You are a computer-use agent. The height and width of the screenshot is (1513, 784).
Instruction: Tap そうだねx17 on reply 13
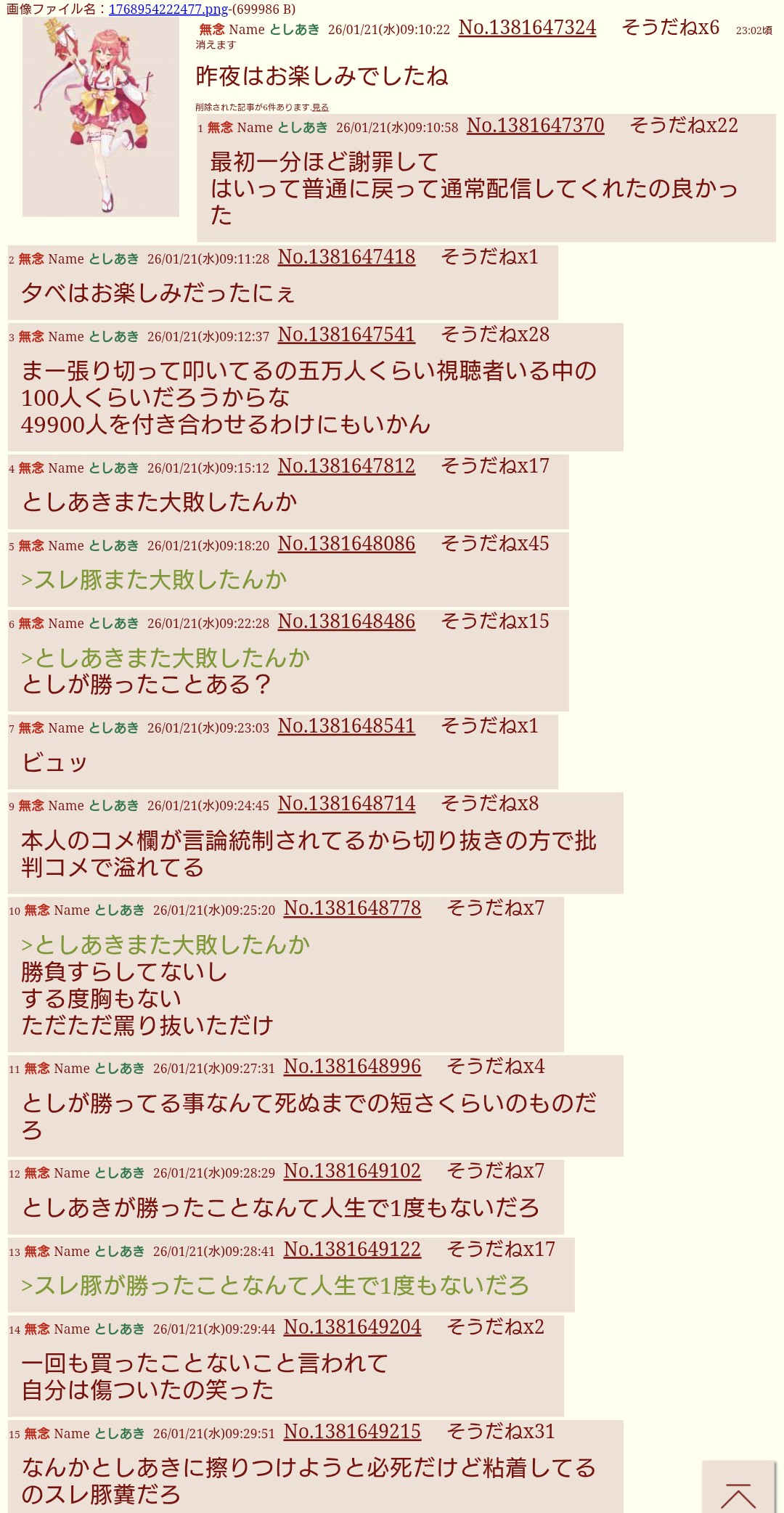click(x=500, y=1249)
